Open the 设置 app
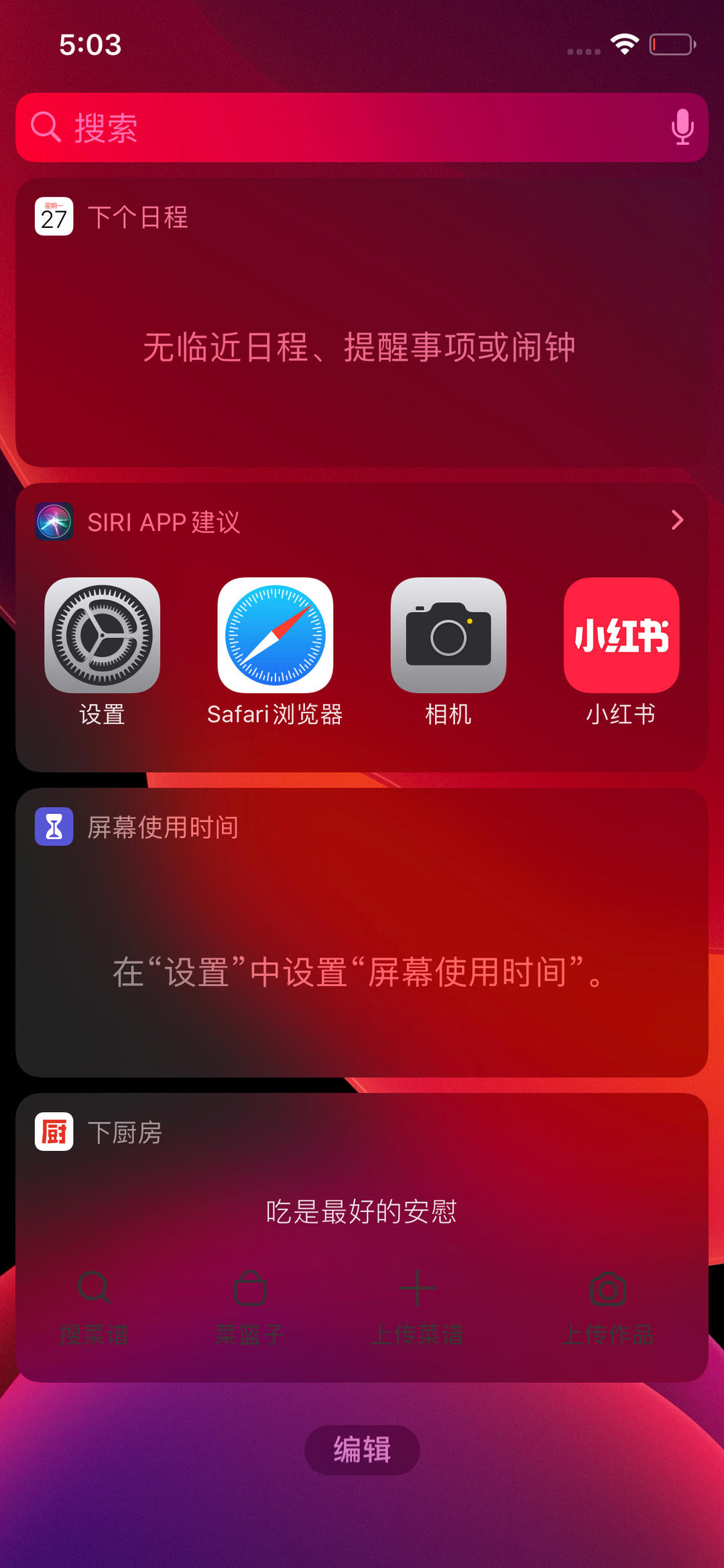724x1568 pixels. pos(102,636)
